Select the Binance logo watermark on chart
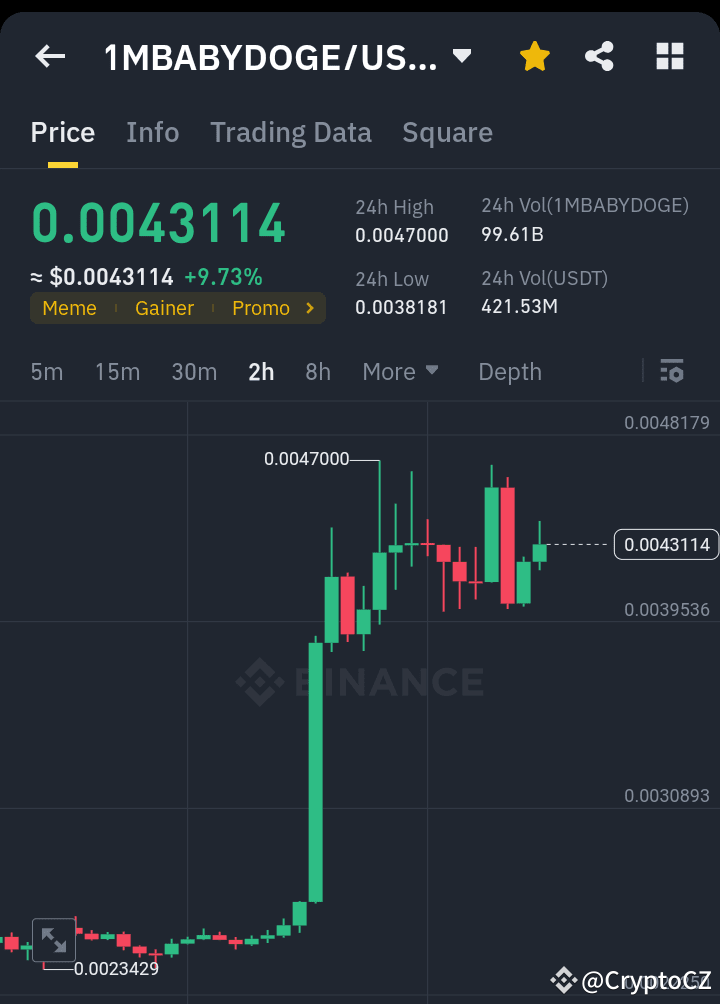The height and width of the screenshot is (1004, 720). [x=360, y=681]
